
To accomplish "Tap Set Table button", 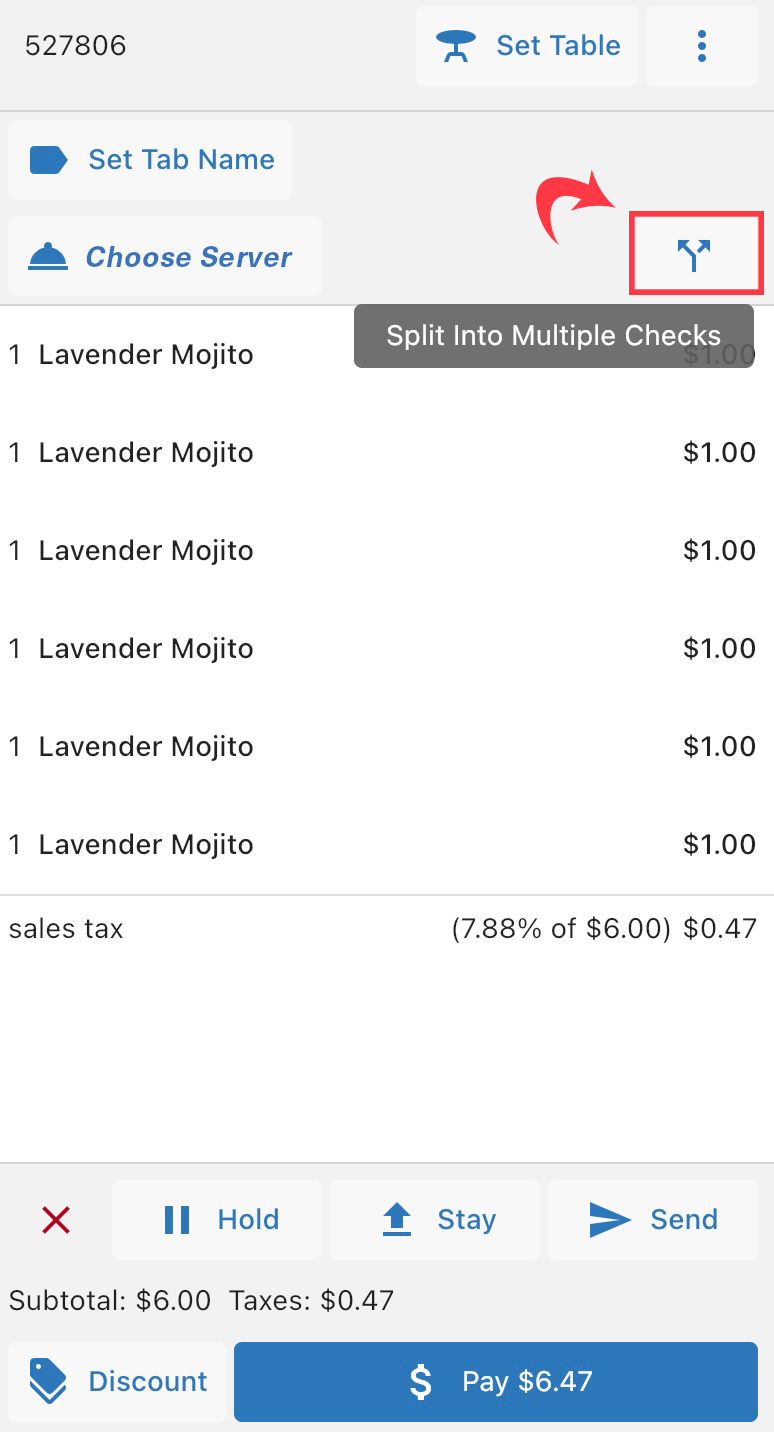I will pyautogui.click(x=527, y=46).
